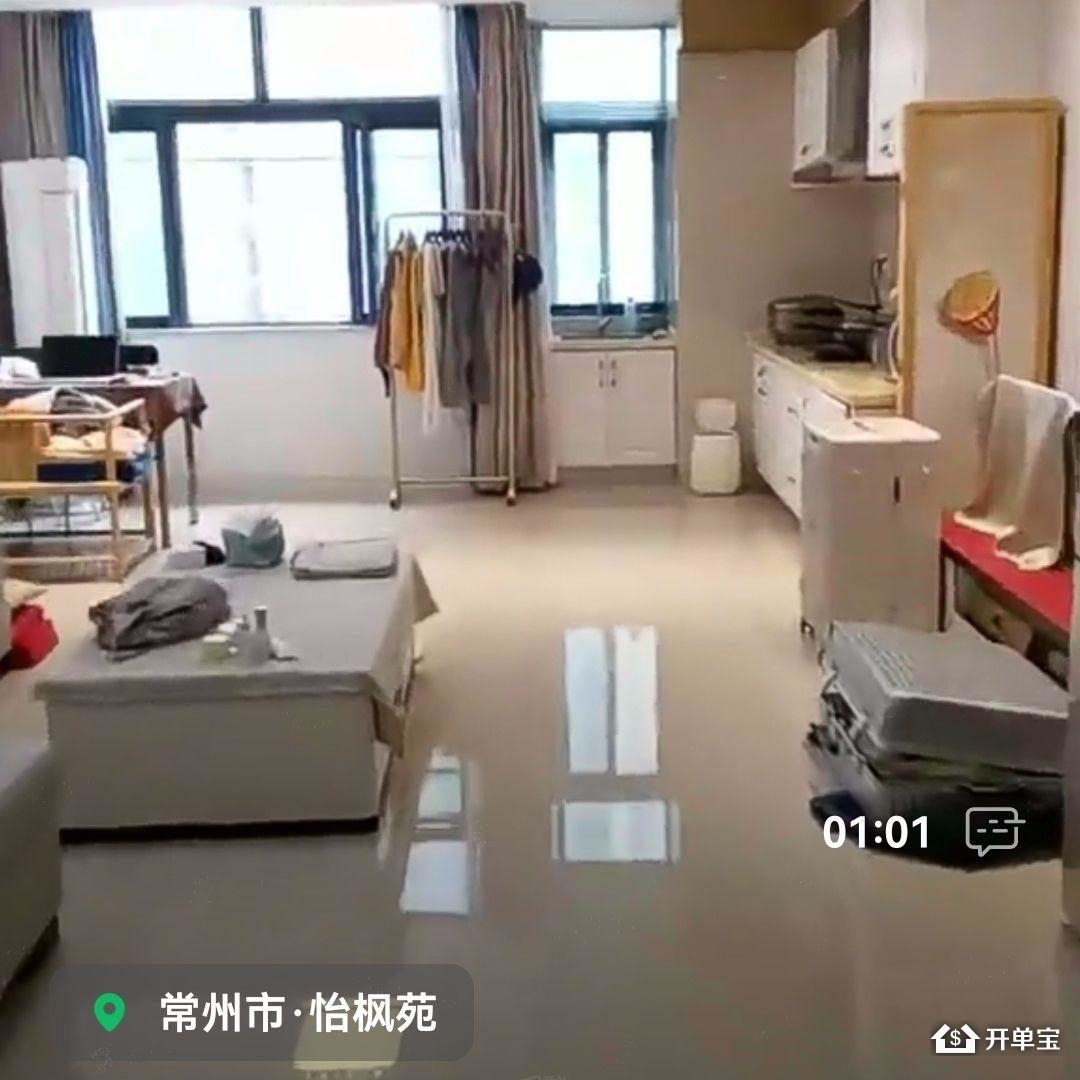Open the 常州市·怡枫苑 location tag
This screenshot has height=1080, width=1080.
click(263, 1012)
